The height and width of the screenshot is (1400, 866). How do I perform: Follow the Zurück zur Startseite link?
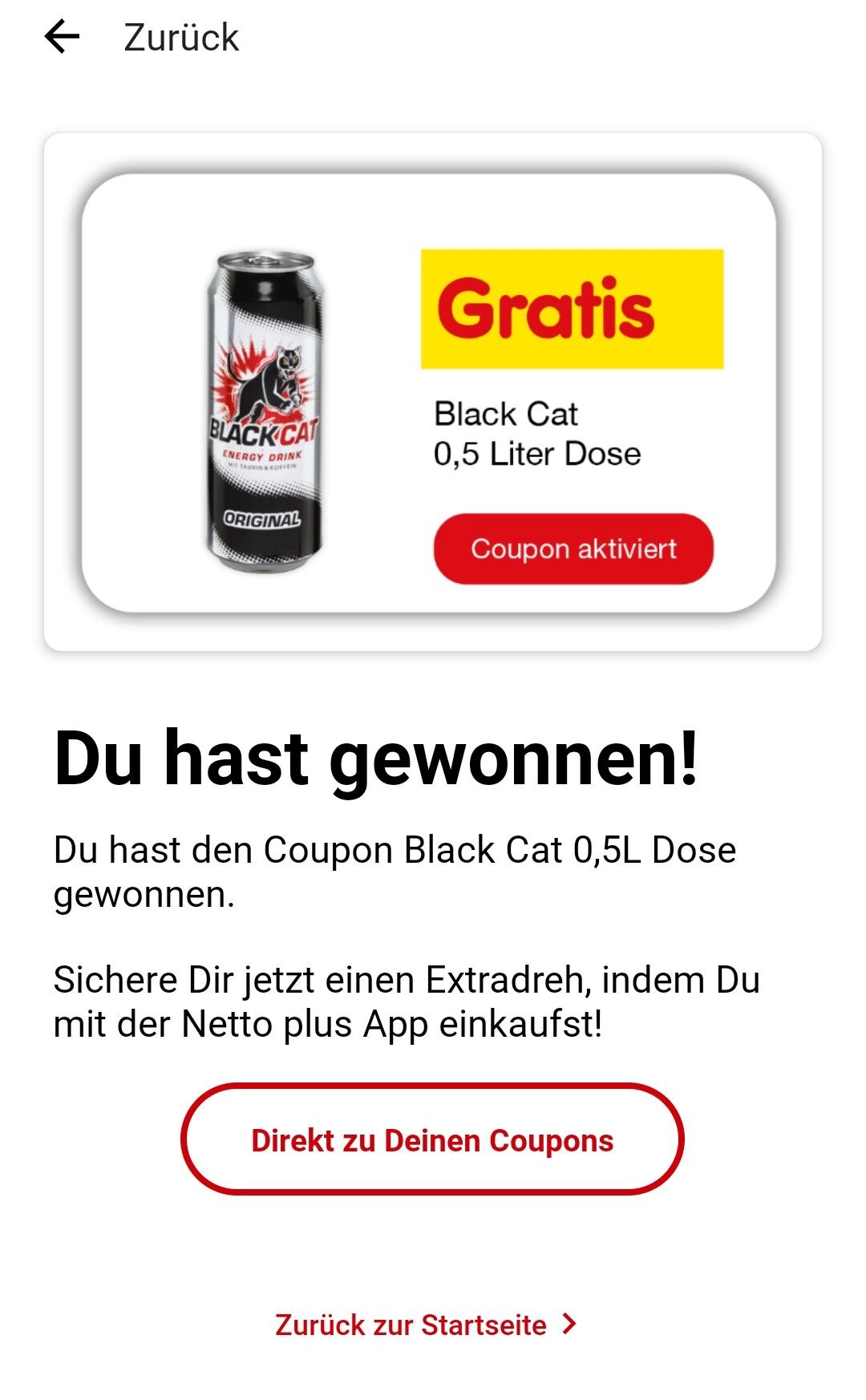pyautogui.click(x=426, y=1325)
